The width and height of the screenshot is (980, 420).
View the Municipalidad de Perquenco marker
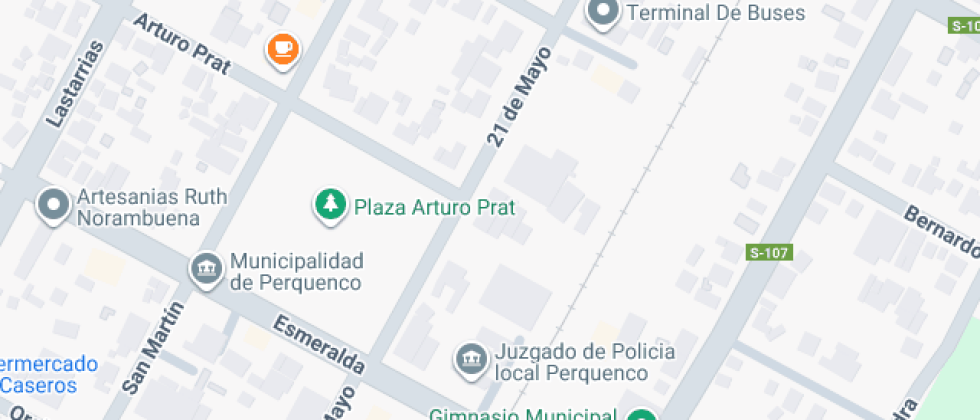click(206, 269)
